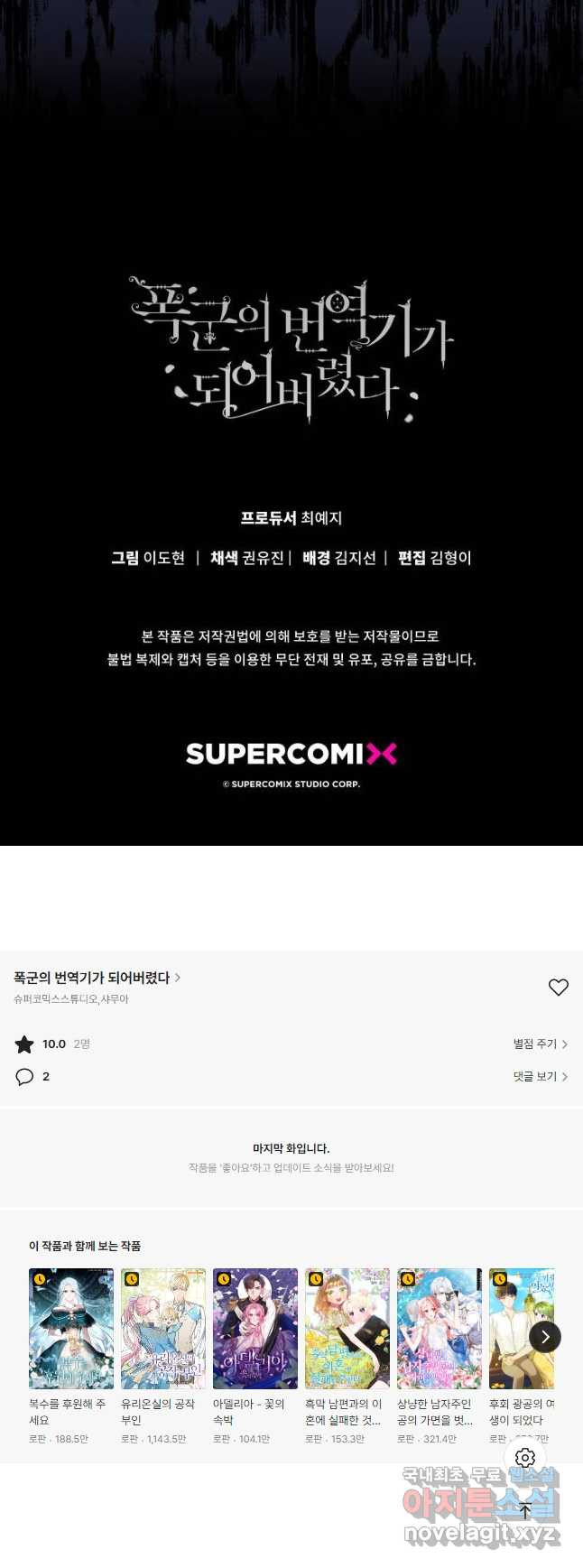The width and height of the screenshot is (583, 1568).
Task: Open 별점 주기 to rate this episode
Action: click(x=540, y=1044)
